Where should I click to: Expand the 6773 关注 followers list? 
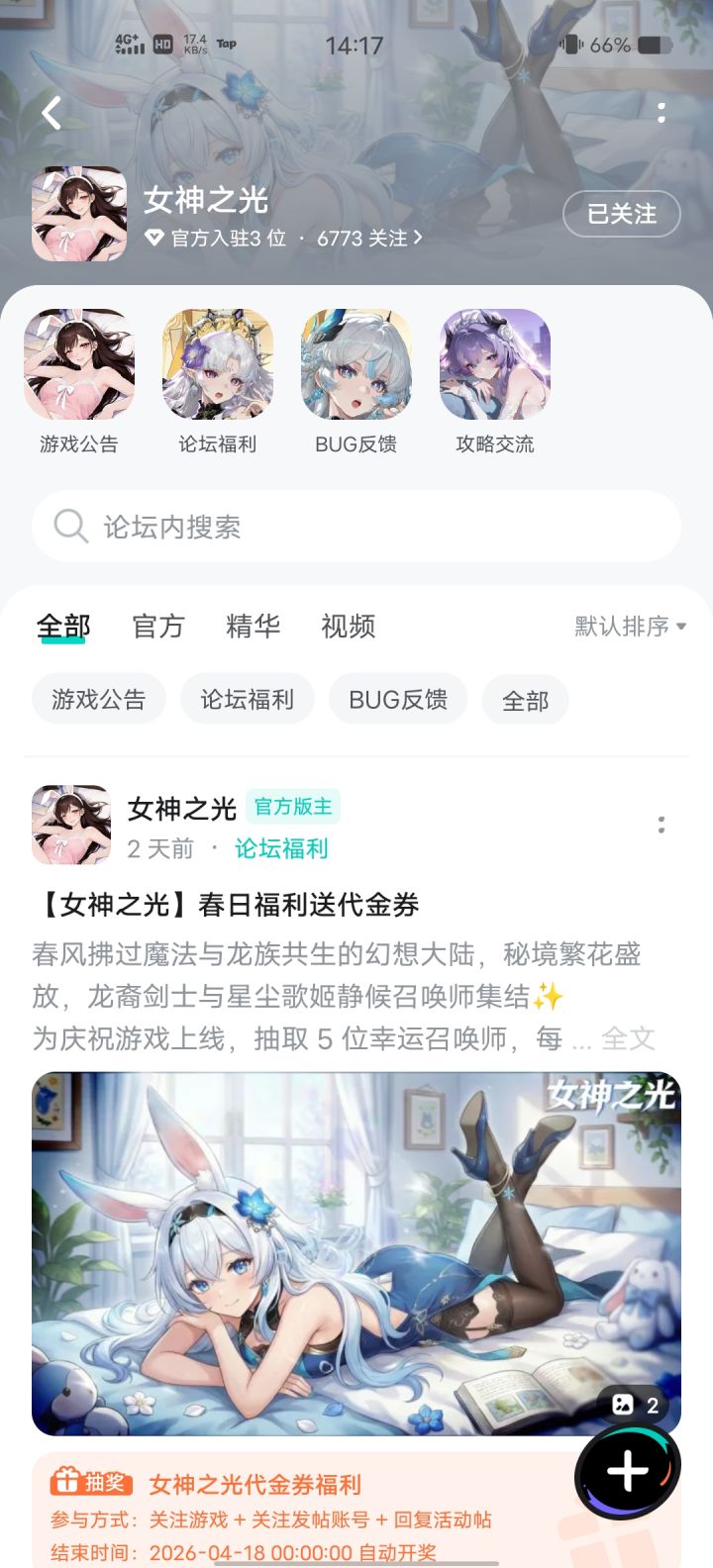pyautogui.click(x=366, y=239)
